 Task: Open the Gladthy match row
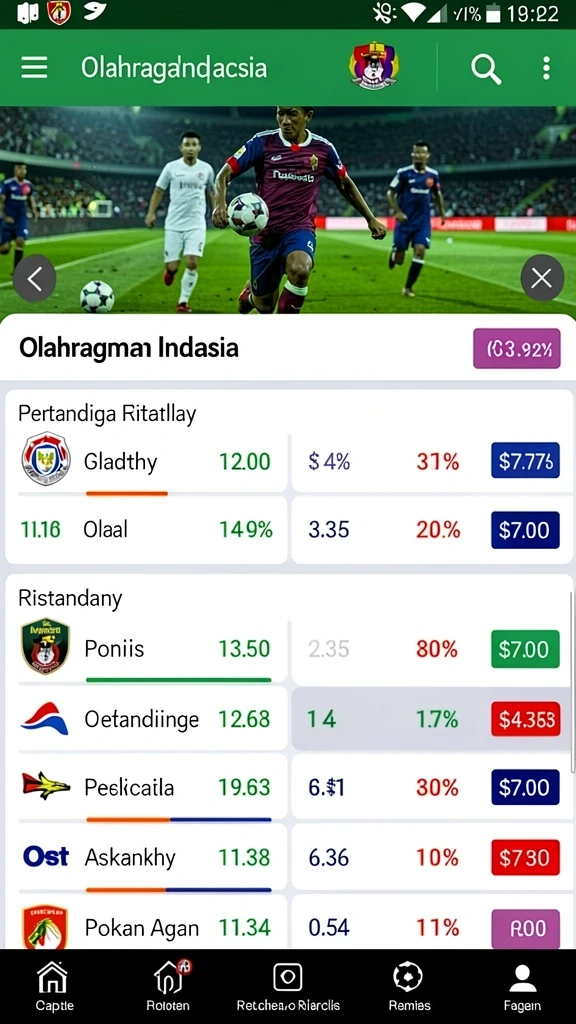pyautogui.click(x=146, y=462)
